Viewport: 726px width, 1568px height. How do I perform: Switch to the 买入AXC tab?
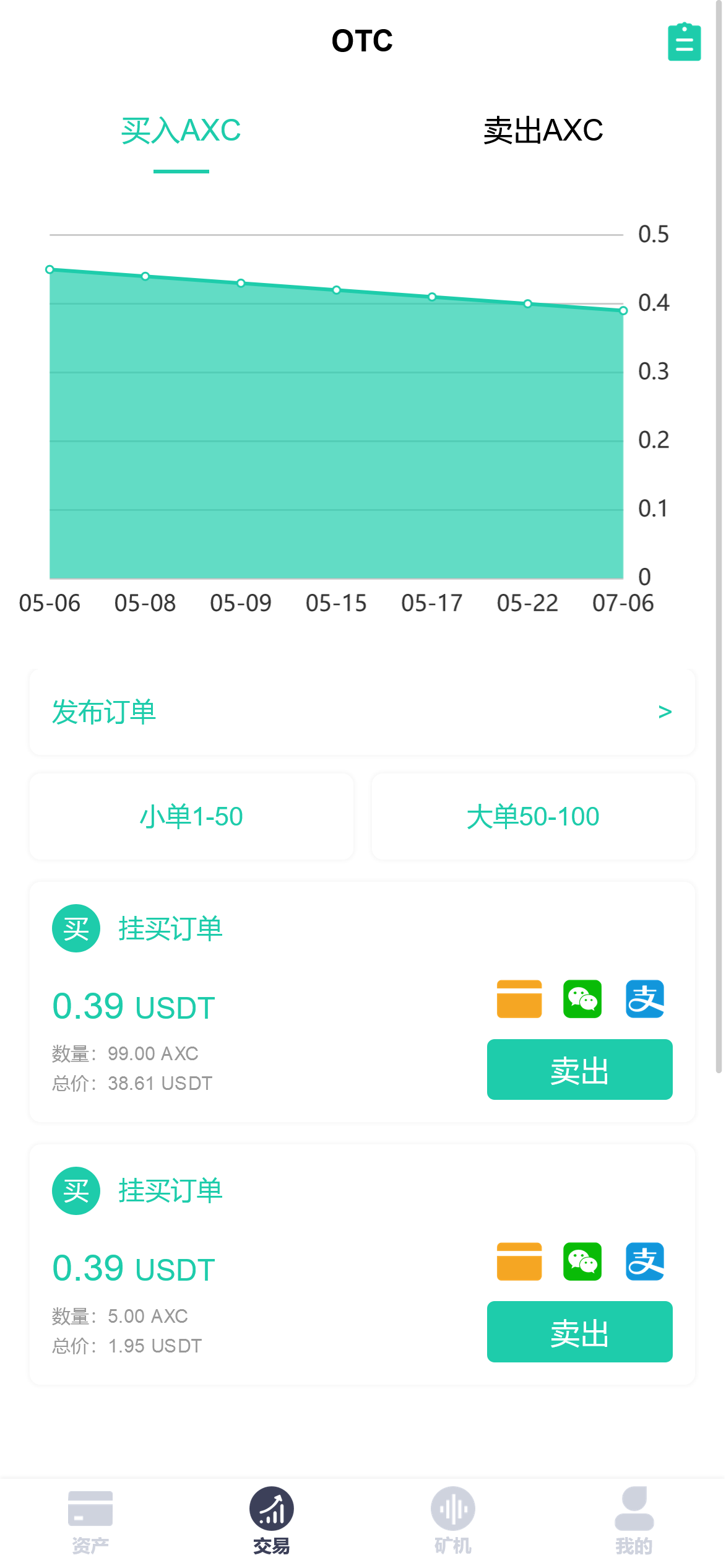click(181, 131)
